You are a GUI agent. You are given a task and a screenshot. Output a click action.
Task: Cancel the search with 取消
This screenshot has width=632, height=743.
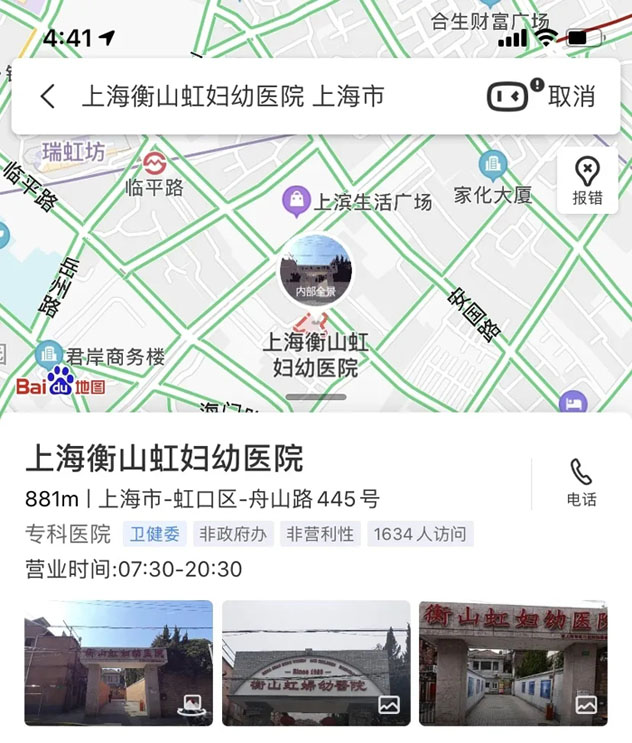[x=572, y=96]
